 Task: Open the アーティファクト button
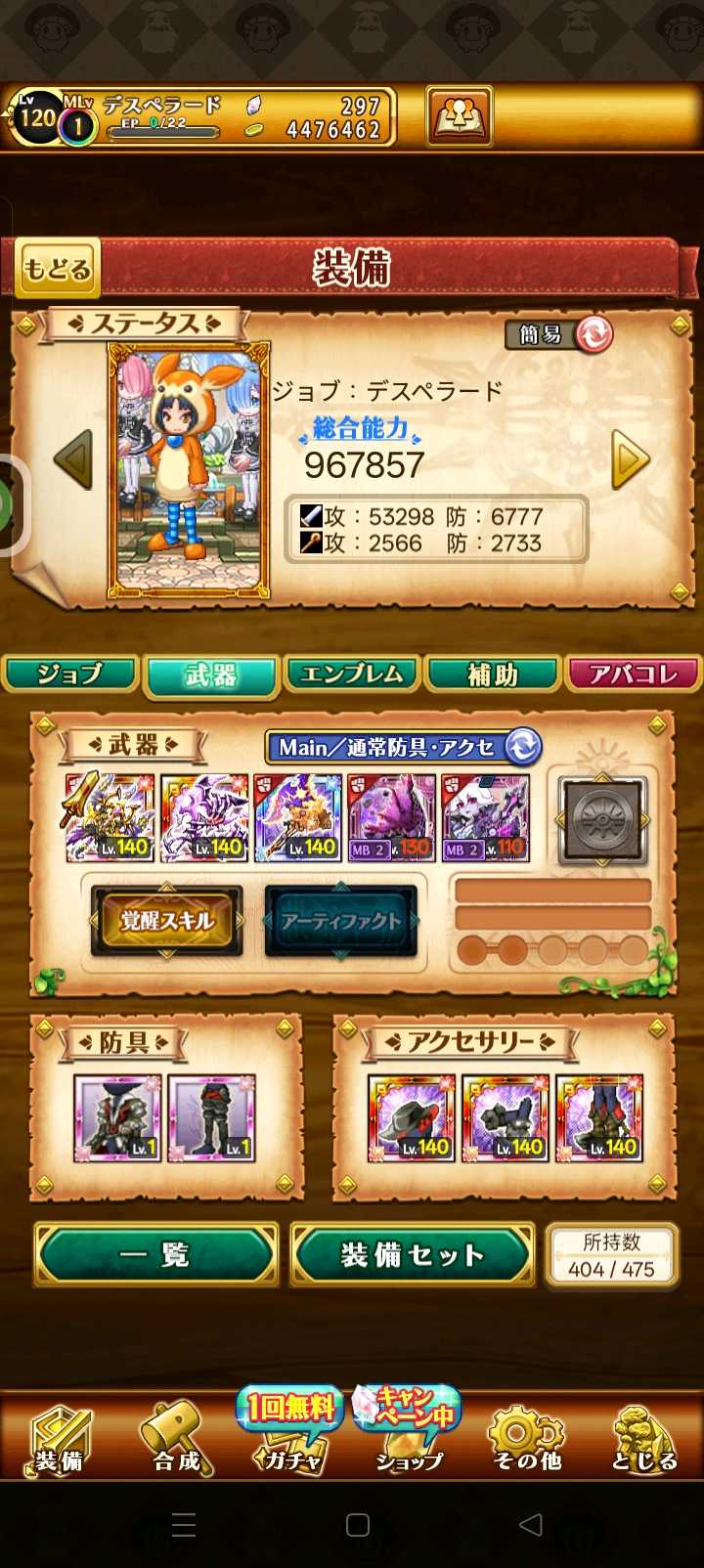coord(341,920)
